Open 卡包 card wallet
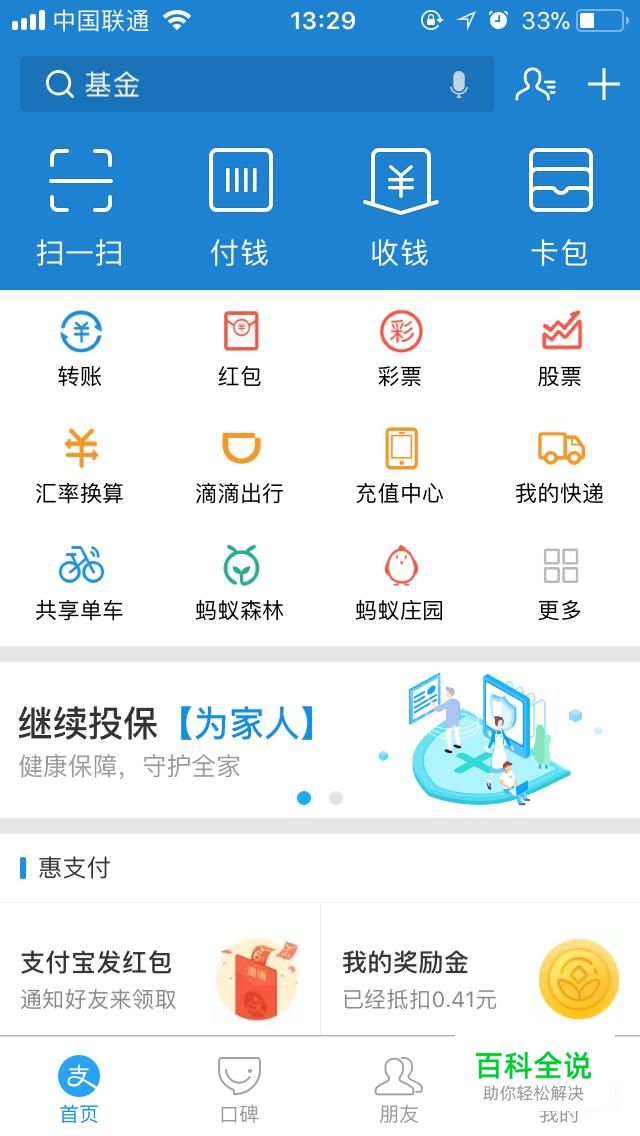The width and height of the screenshot is (640, 1136). click(560, 207)
